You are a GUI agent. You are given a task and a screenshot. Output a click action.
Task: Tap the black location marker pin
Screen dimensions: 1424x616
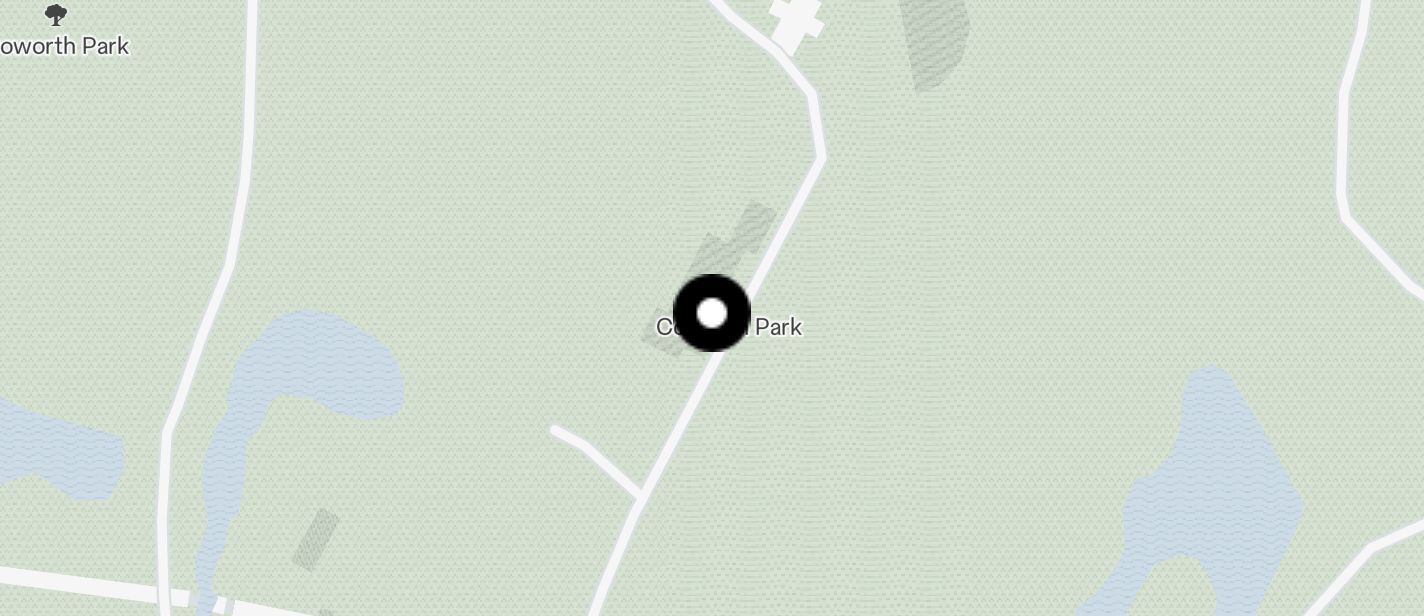tap(711, 313)
